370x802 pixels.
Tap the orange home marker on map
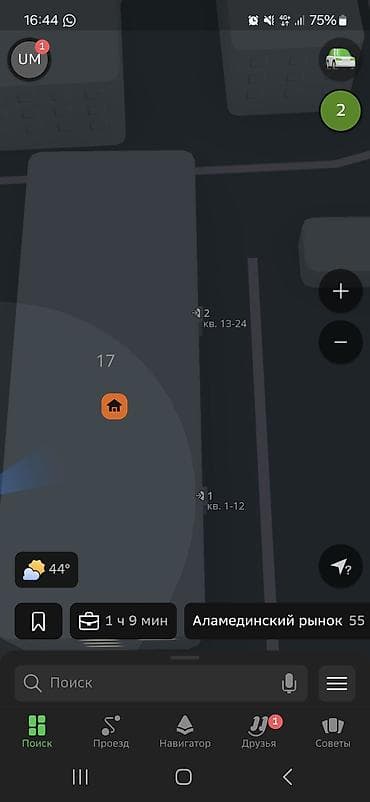tap(114, 407)
